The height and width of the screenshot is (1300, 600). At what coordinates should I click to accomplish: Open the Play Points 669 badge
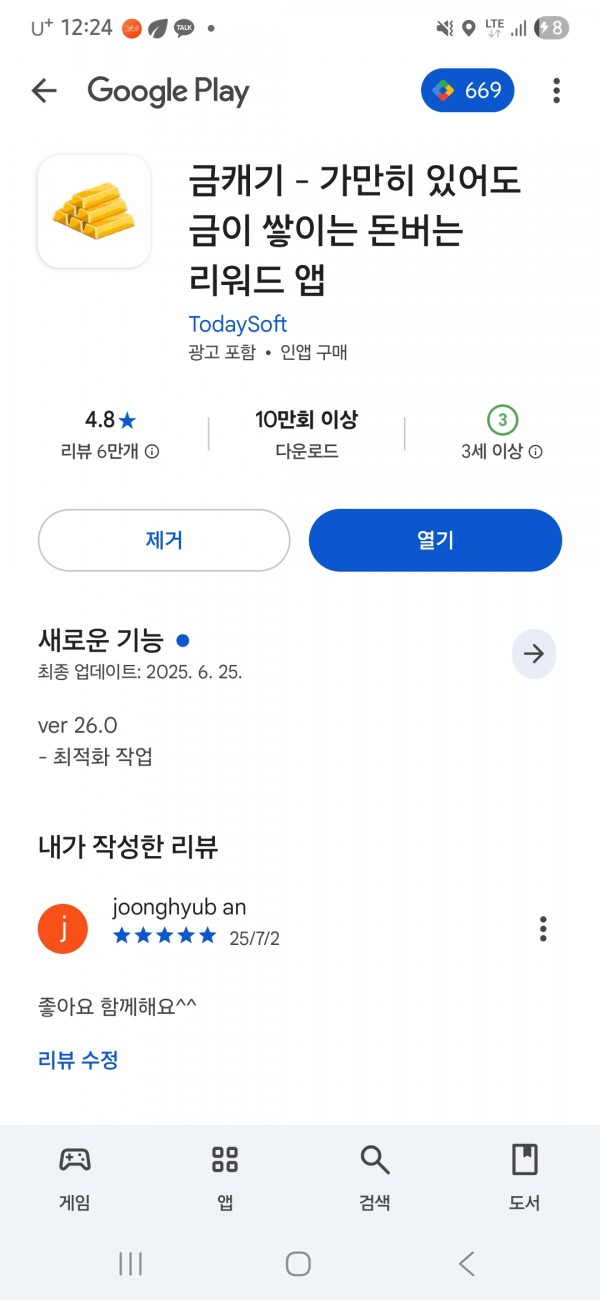tap(468, 91)
